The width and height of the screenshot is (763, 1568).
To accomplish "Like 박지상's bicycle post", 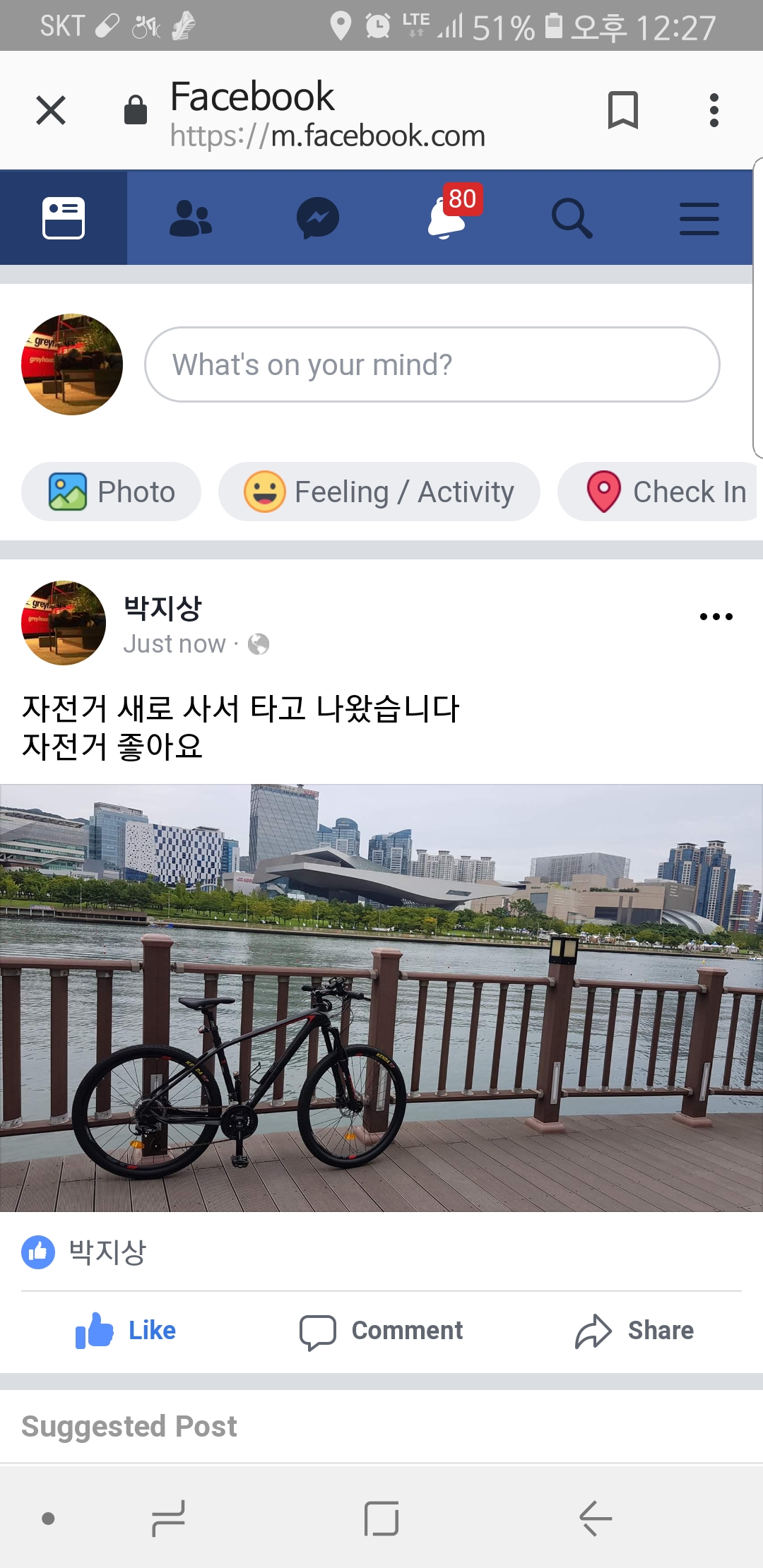I will coord(126,1331).
